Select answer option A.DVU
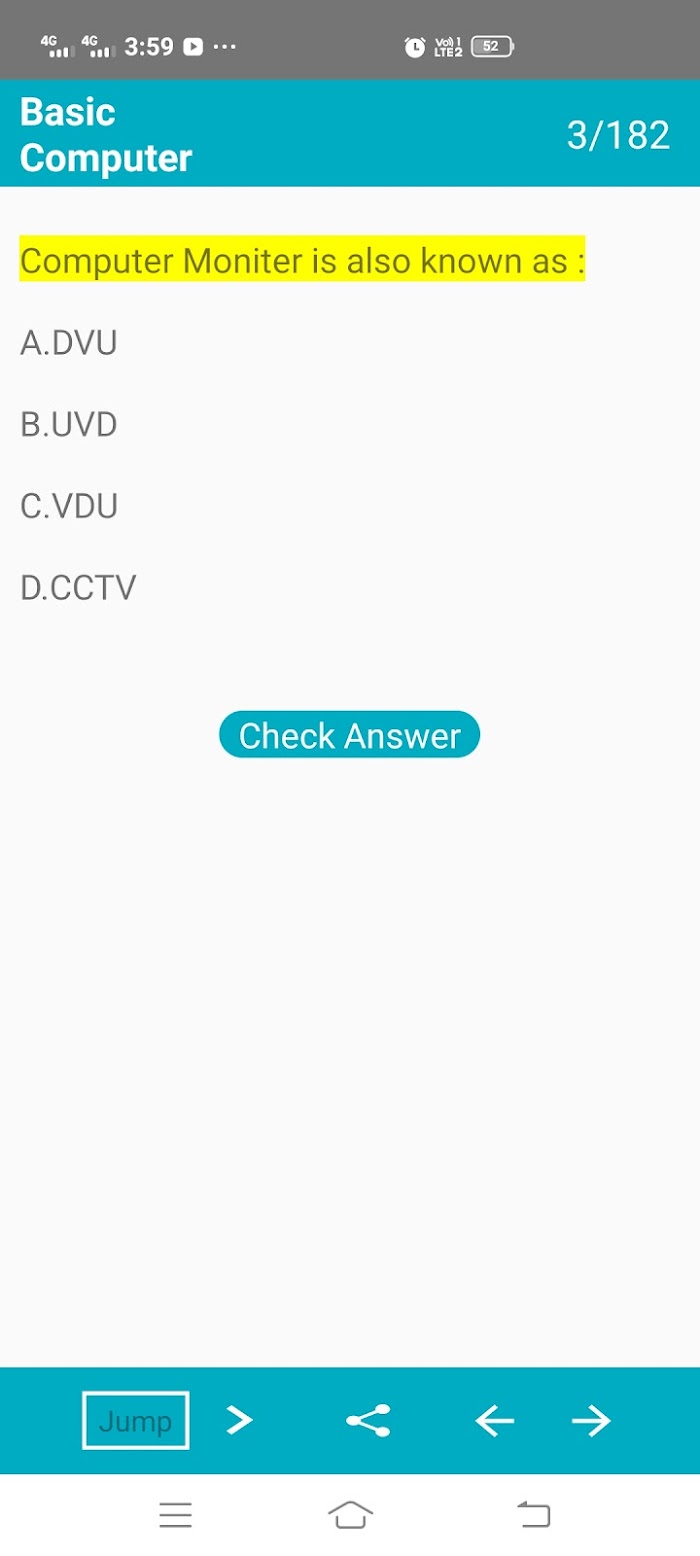This screenshot has height=1556, width=700. click(69, 344)
